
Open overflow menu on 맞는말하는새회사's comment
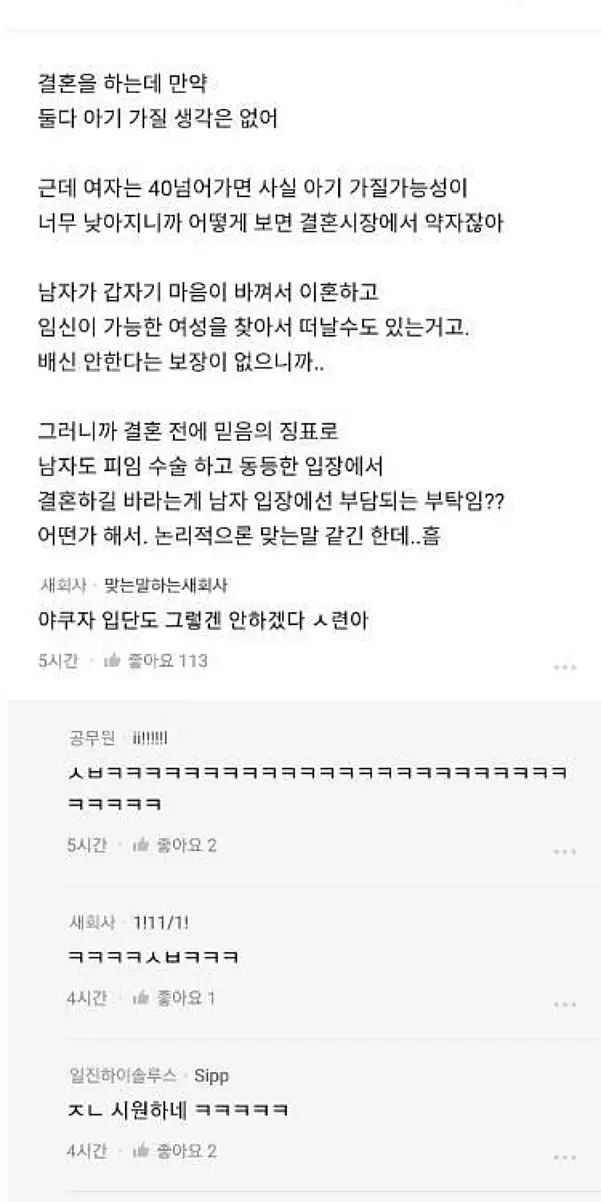point(565,667)
